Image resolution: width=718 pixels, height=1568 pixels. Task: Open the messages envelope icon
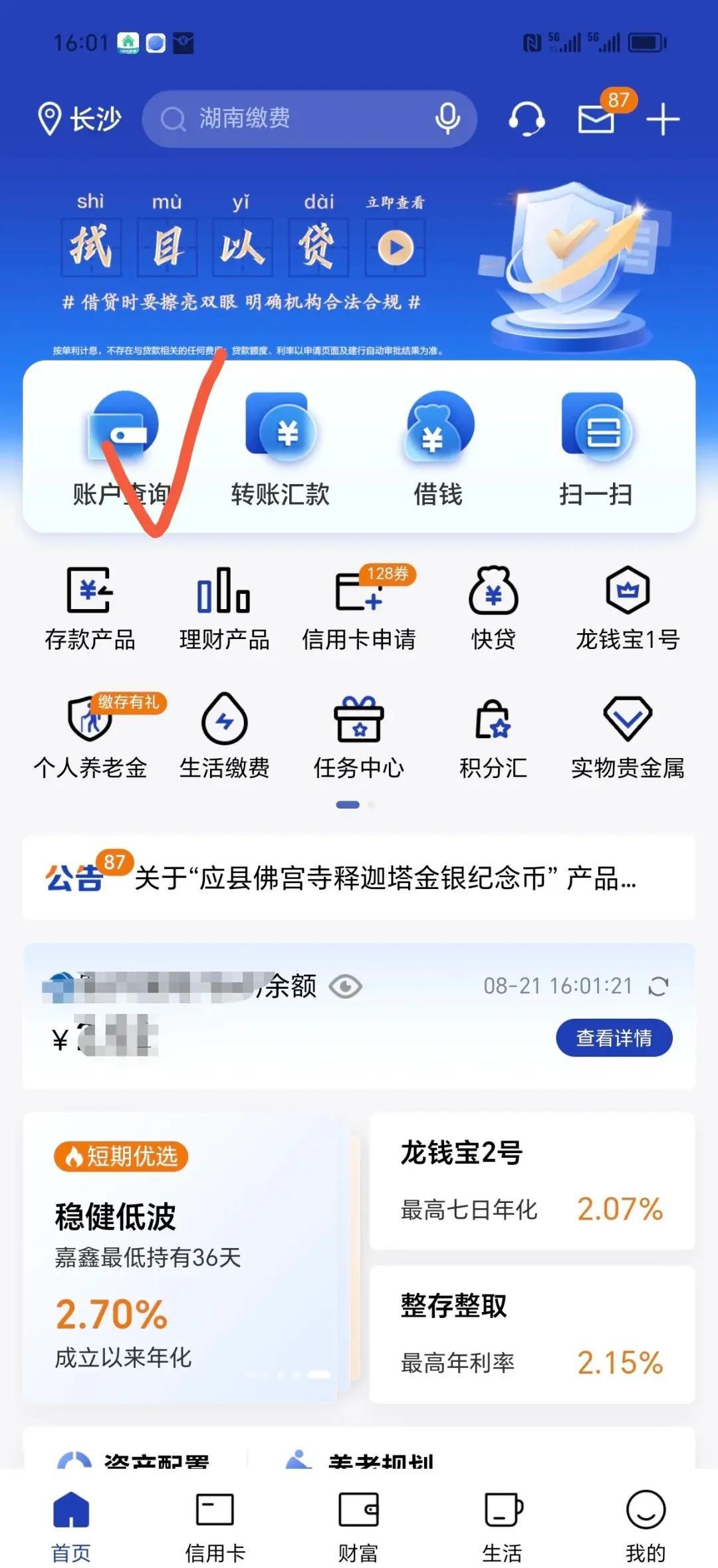pyautogui.click(x=596, y=120)
